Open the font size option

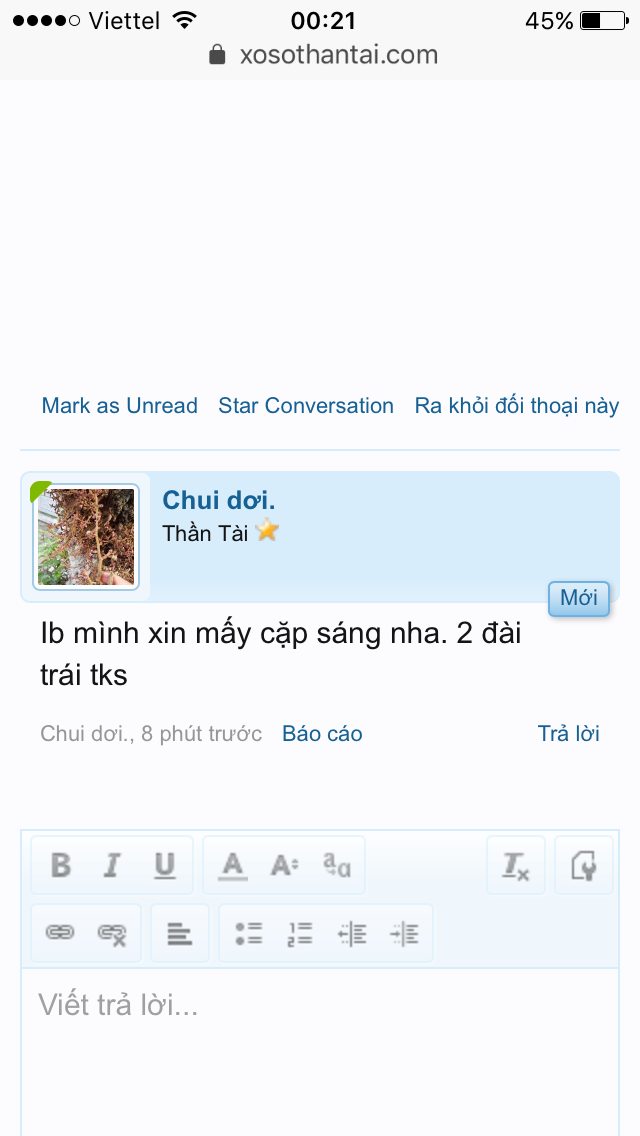click(285, 865)
